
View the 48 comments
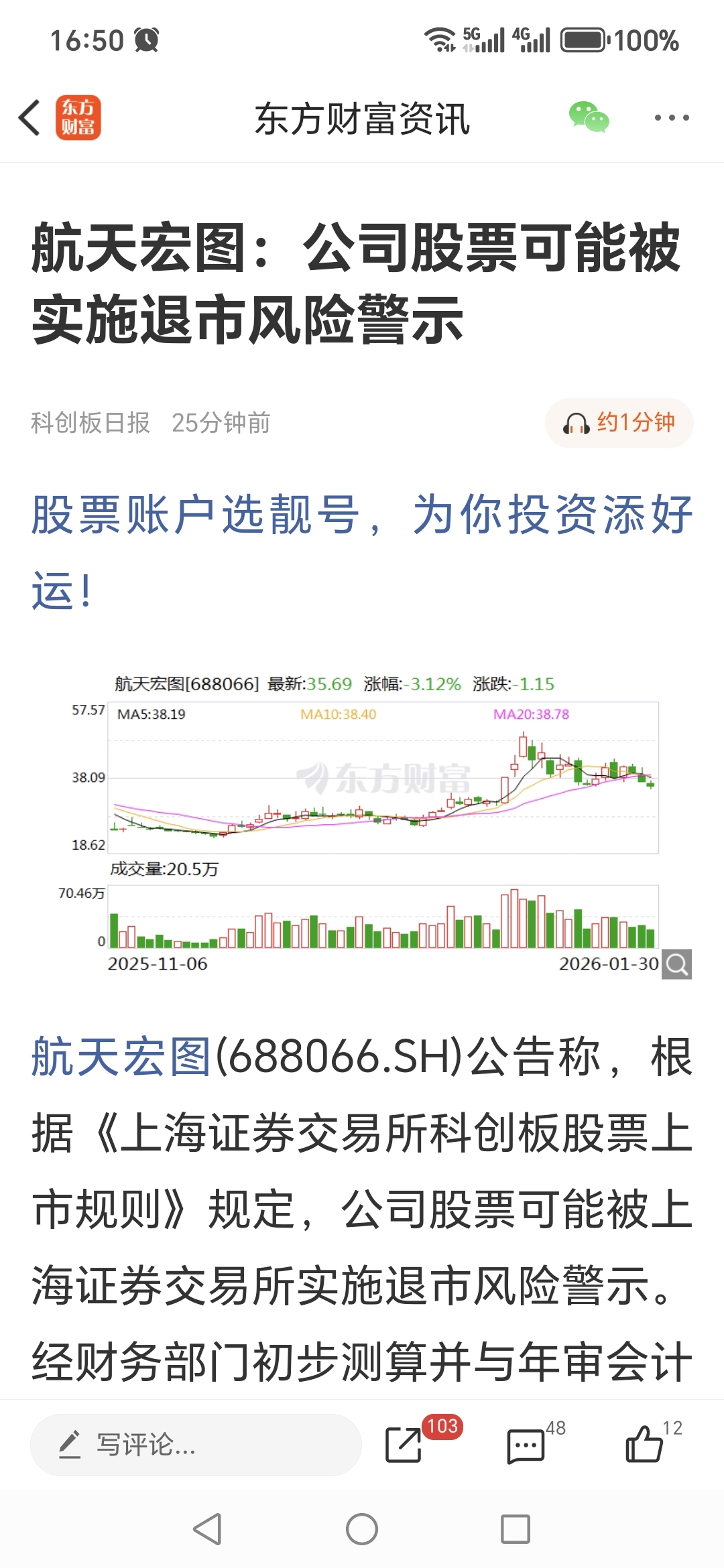pos(526,1445)
